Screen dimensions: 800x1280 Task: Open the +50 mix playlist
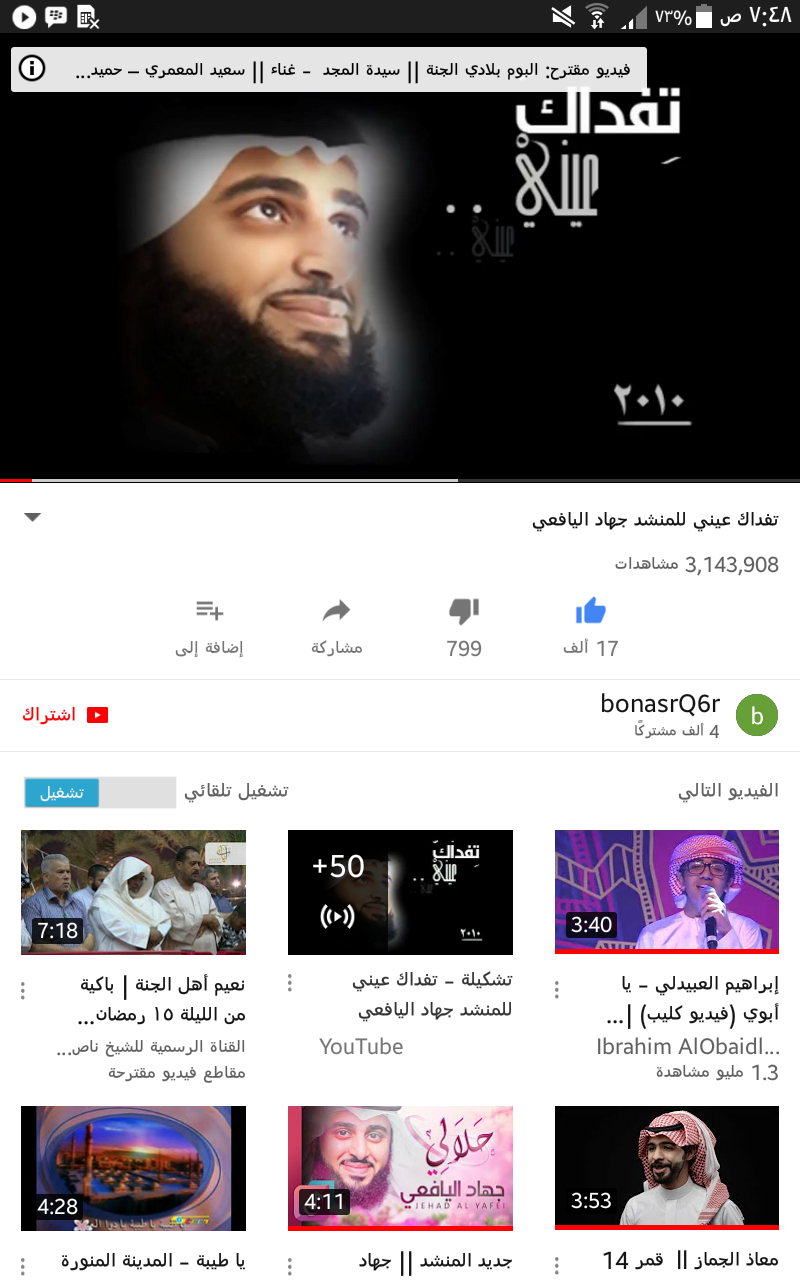pos(400,891)
